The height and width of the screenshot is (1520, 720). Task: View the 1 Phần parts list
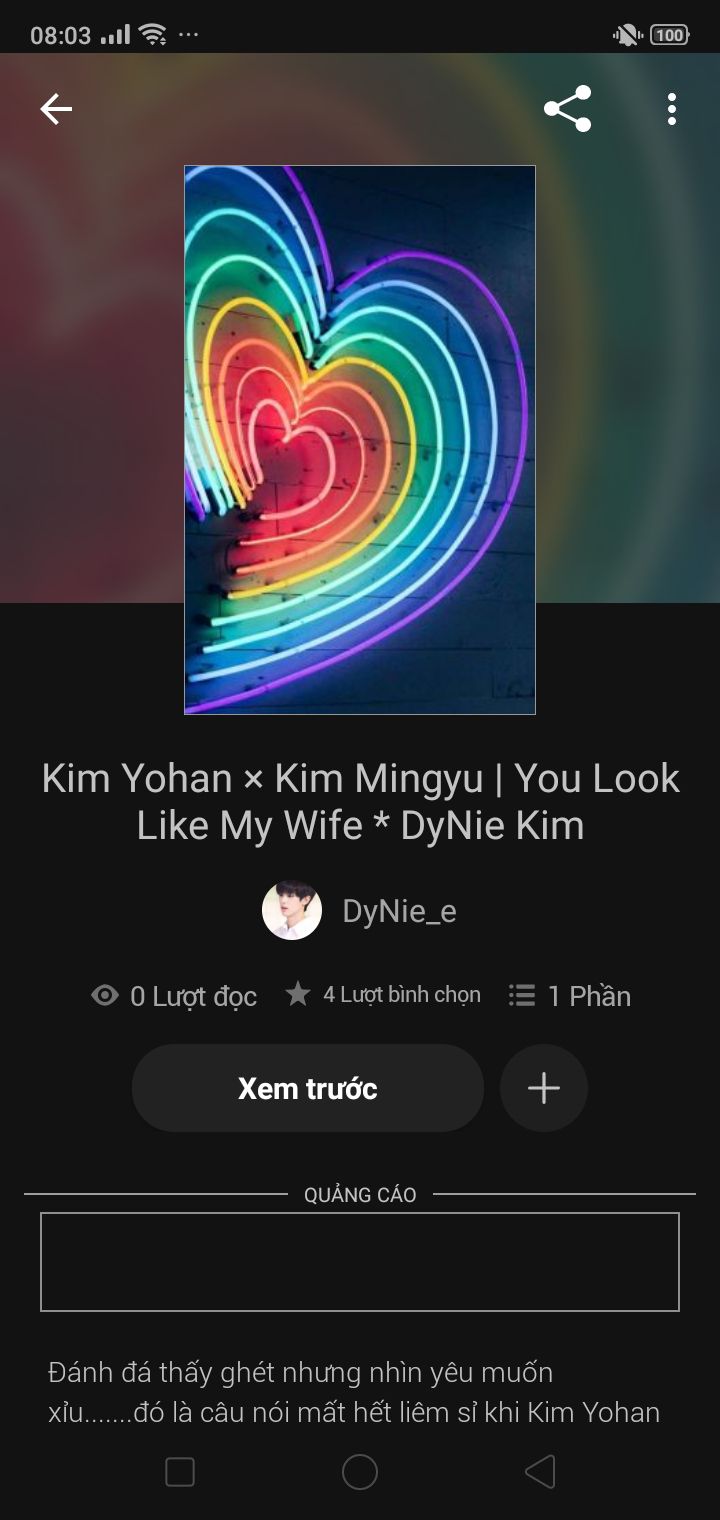click(x=570, y=996)
